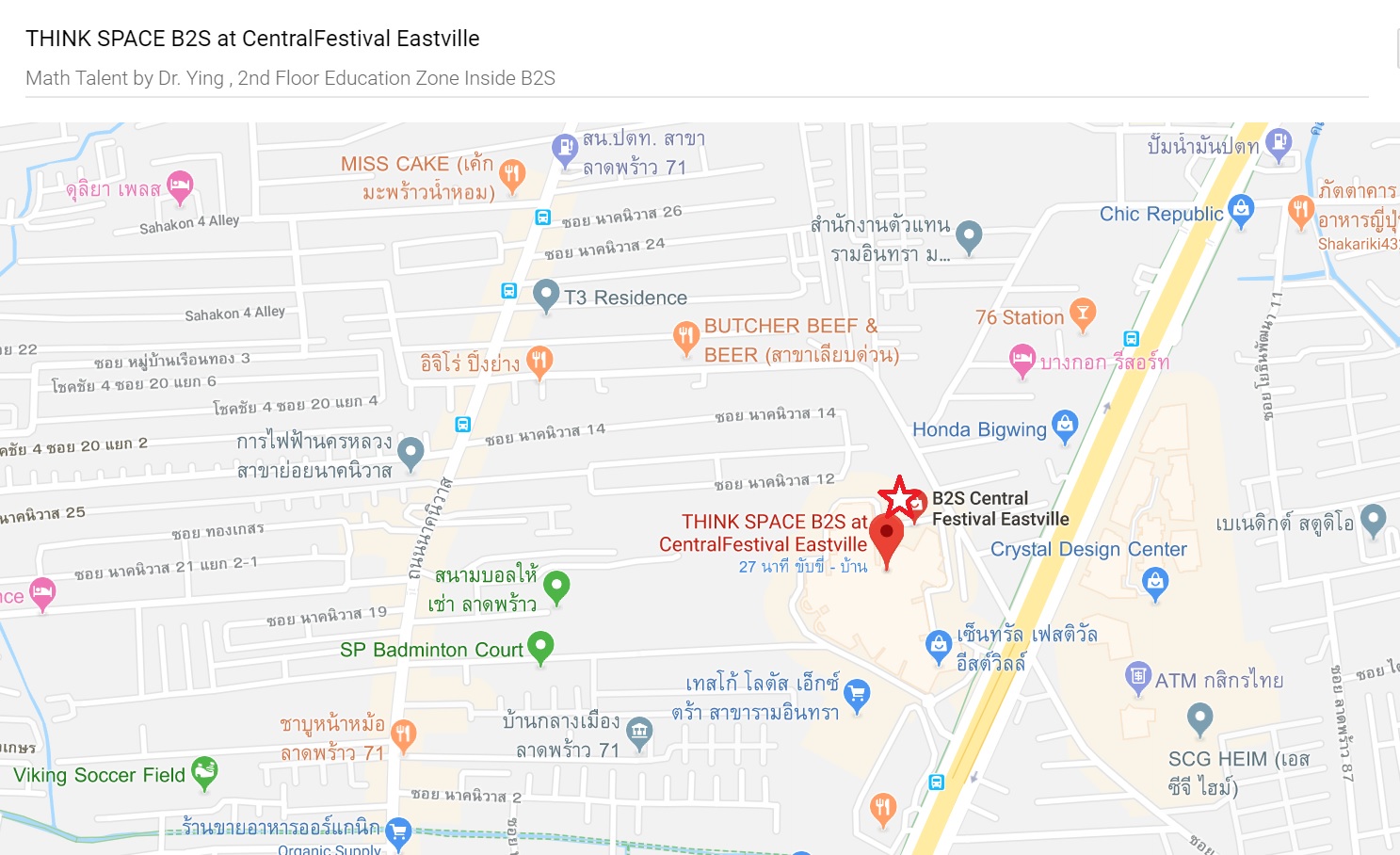Open the Chic Republic shopping marker
Viewport: 1400px width, 855px height.
pos(1241,210)
